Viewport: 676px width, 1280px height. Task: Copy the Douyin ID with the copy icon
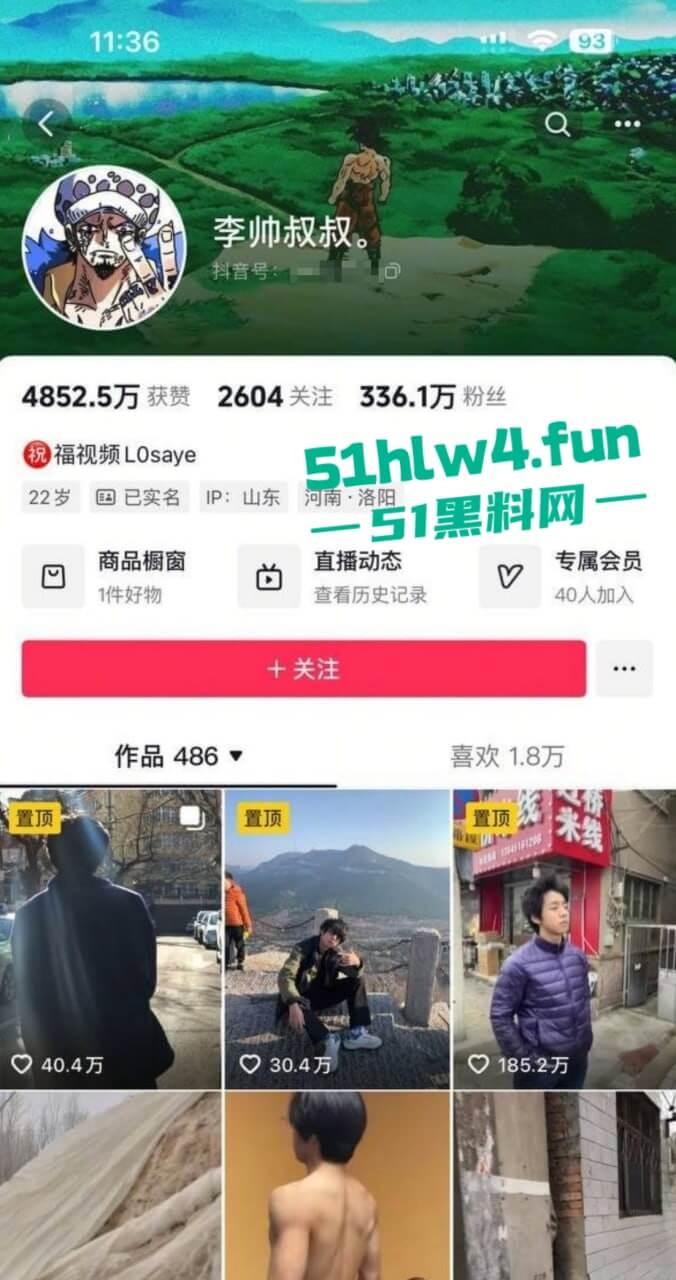[393, 271]
